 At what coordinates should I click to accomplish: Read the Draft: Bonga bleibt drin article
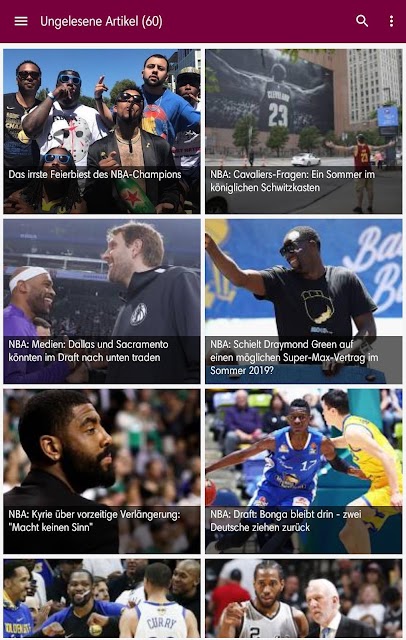tap(304, 471)
